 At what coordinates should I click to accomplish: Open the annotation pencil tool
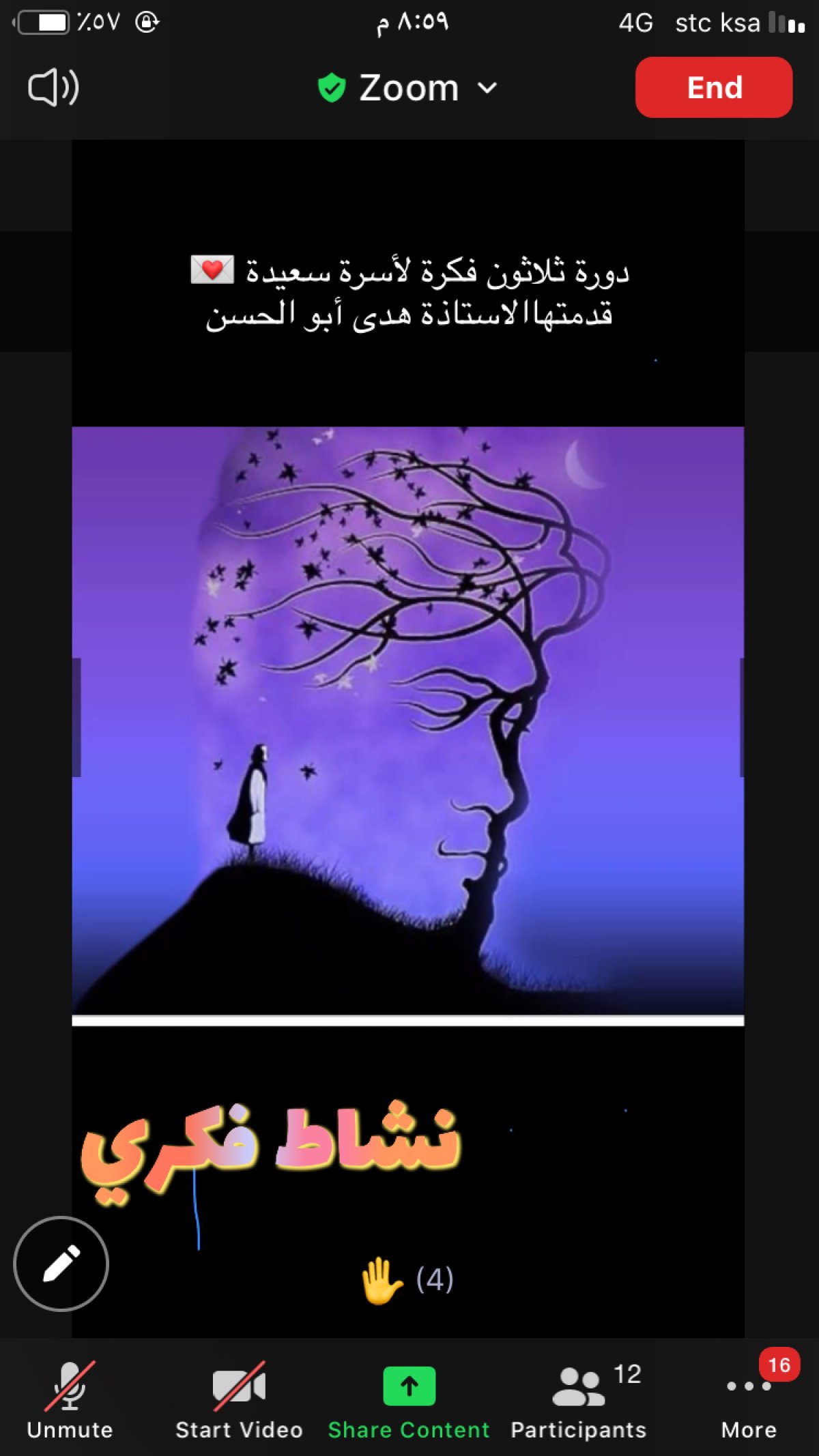pyautogui.click(x=61, y=1264)
